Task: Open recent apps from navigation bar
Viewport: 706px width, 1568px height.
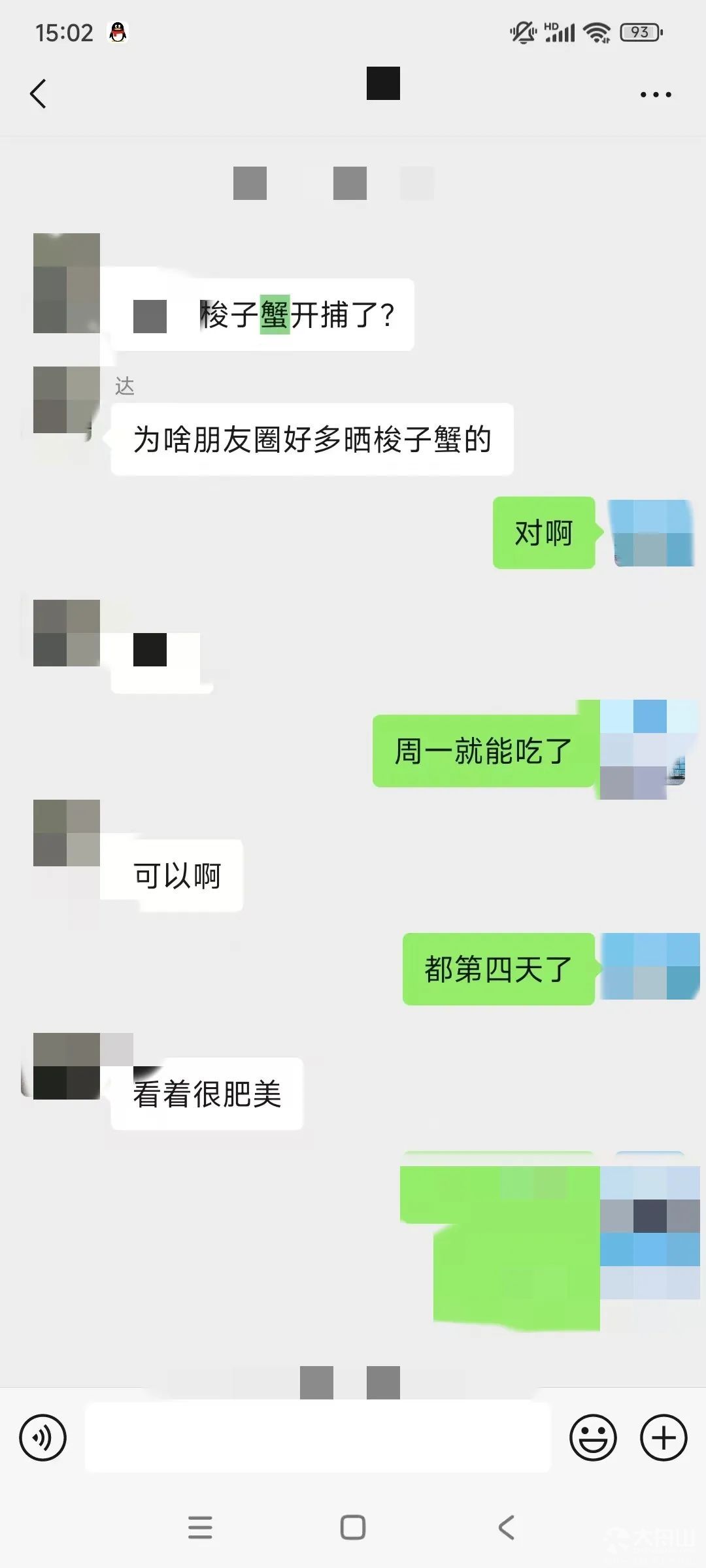Action: tap(200, 1527)
